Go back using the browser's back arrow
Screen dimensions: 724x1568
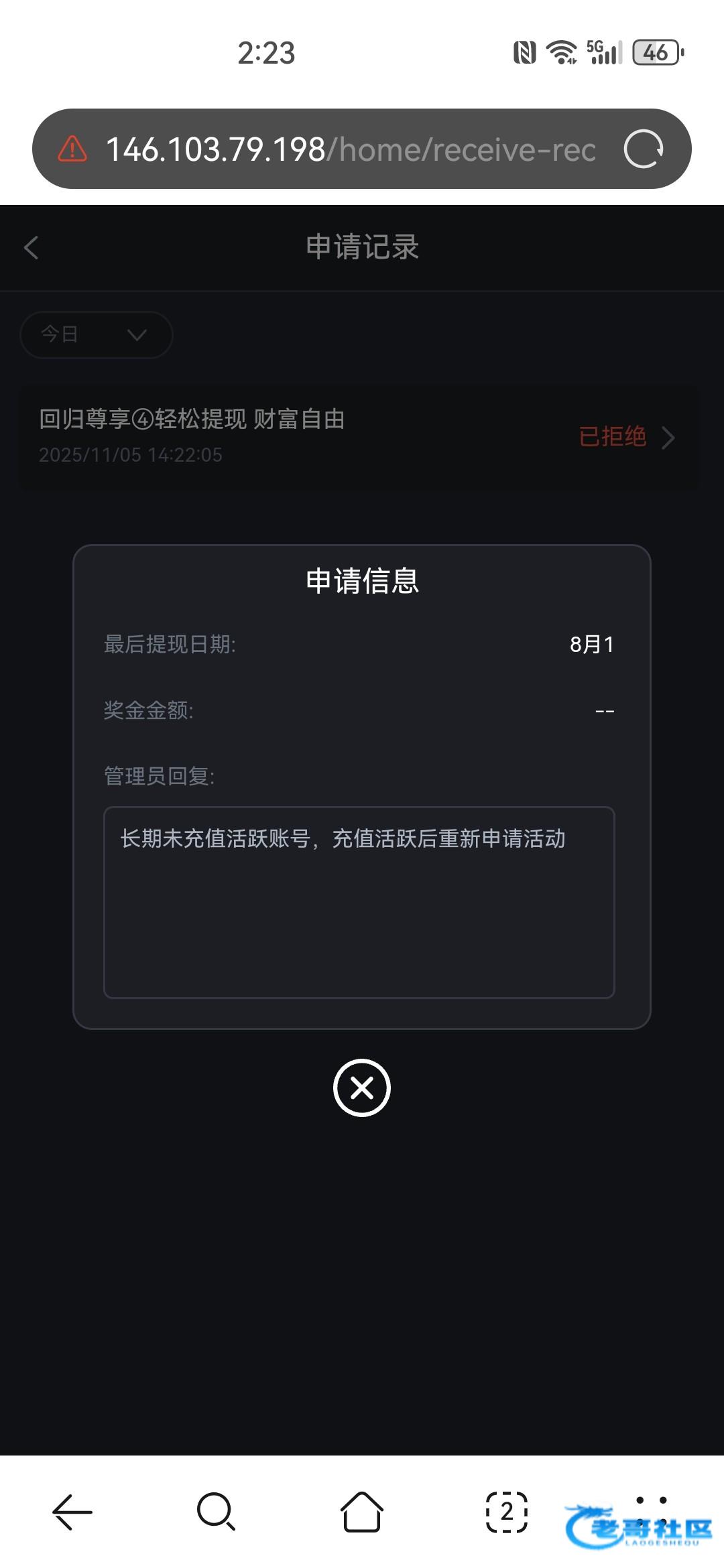pyautogui.click(x=72, y=1512)
